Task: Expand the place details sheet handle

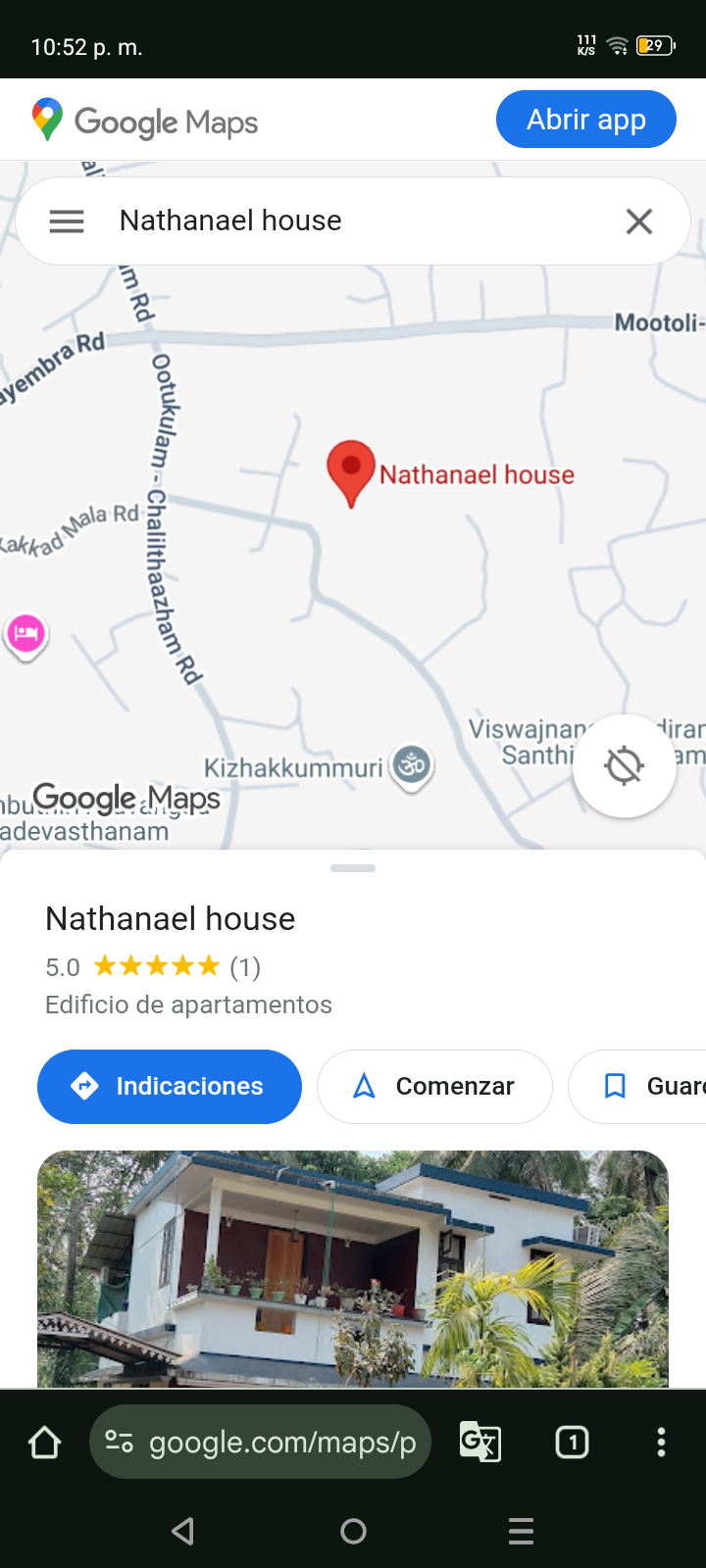Action: click(353, 868)
